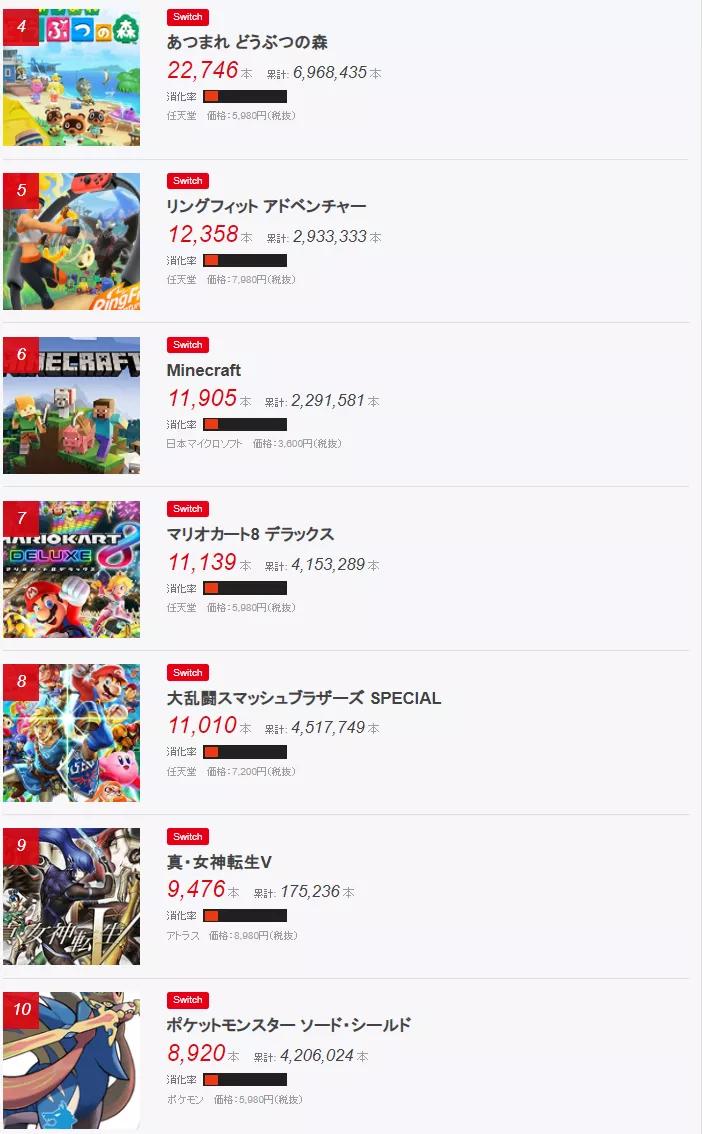Image resolution: width=702 pixels, height=1134 pixels.
Task: Select the リングフィット アドベンチャー cover image
Action: tap(72, 242)
